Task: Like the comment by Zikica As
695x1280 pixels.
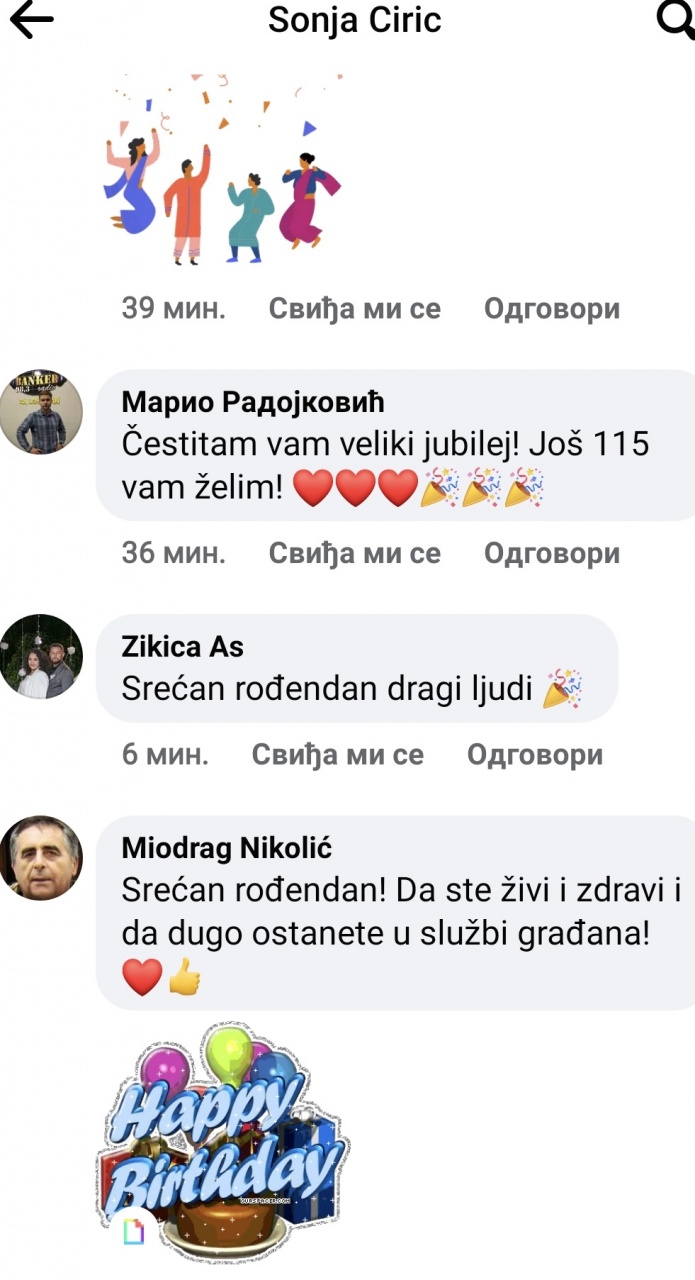Action: 337,754
